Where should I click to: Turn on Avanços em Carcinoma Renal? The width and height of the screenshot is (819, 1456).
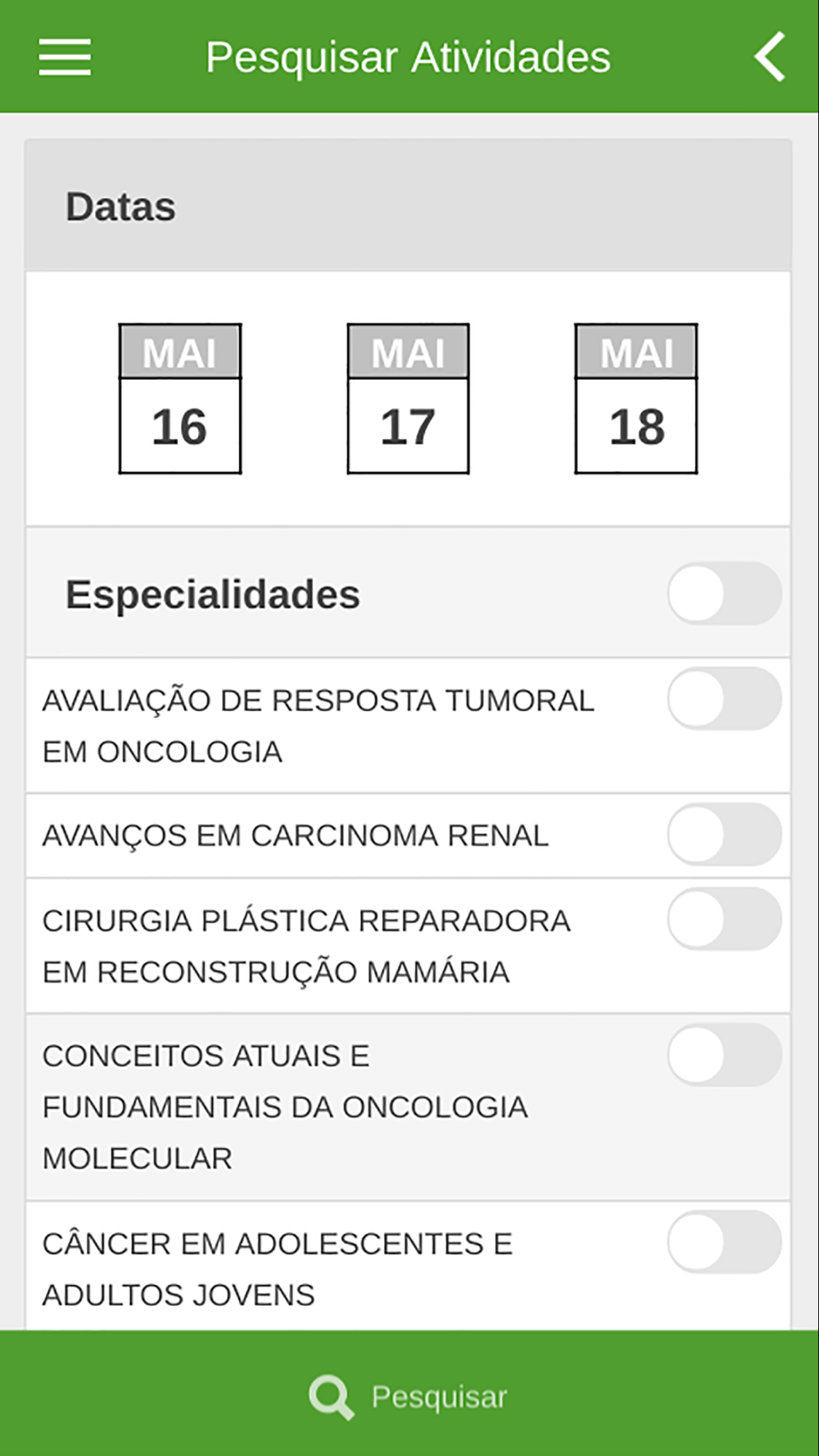tap(724, 834)
